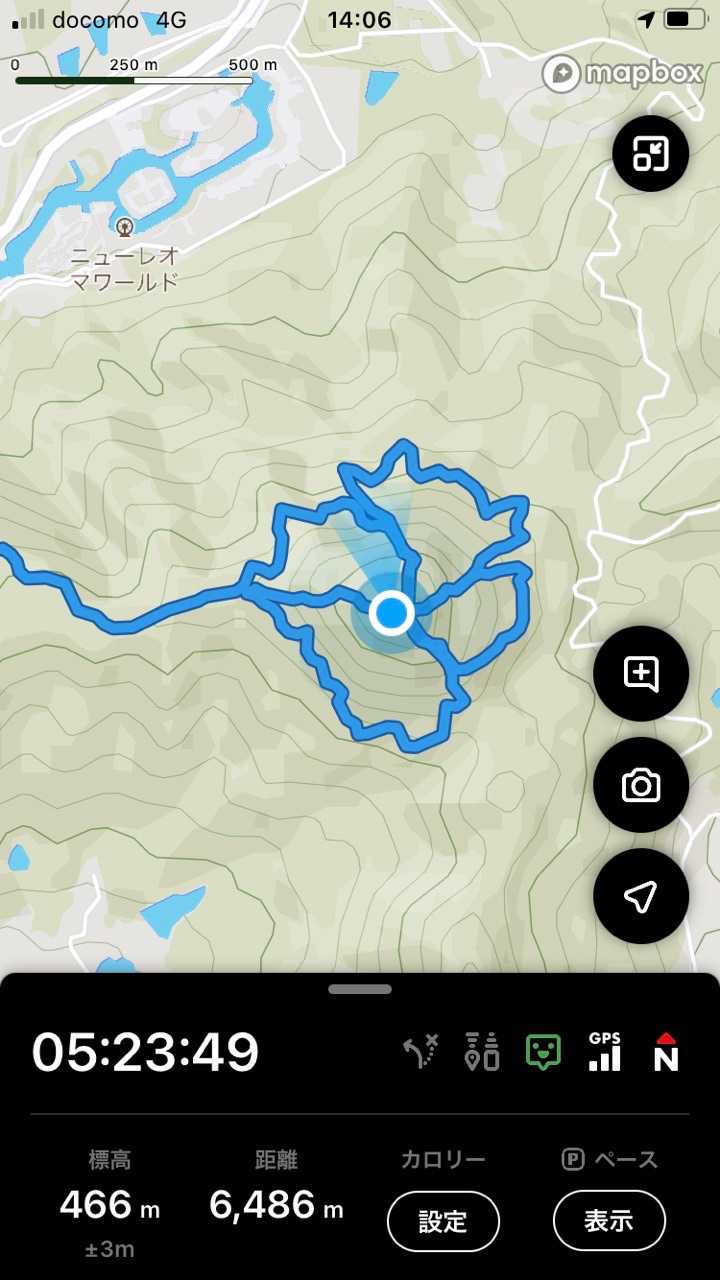Tap 表示 under ペース
720x1280 pixels.
(x=609, y=1221)
